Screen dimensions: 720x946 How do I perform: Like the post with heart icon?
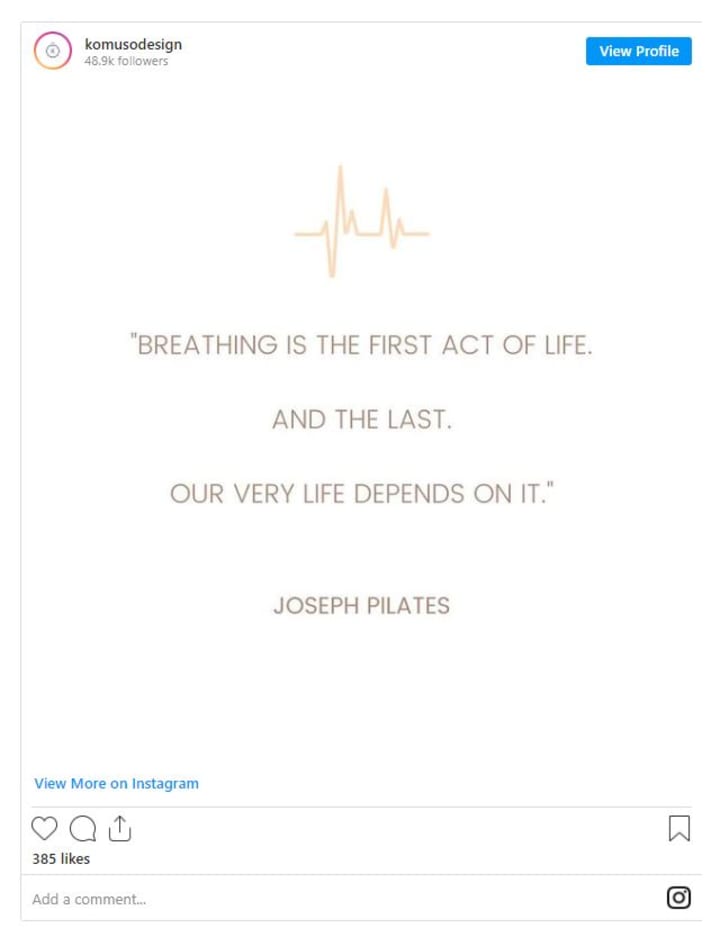[x=45, y=828]
